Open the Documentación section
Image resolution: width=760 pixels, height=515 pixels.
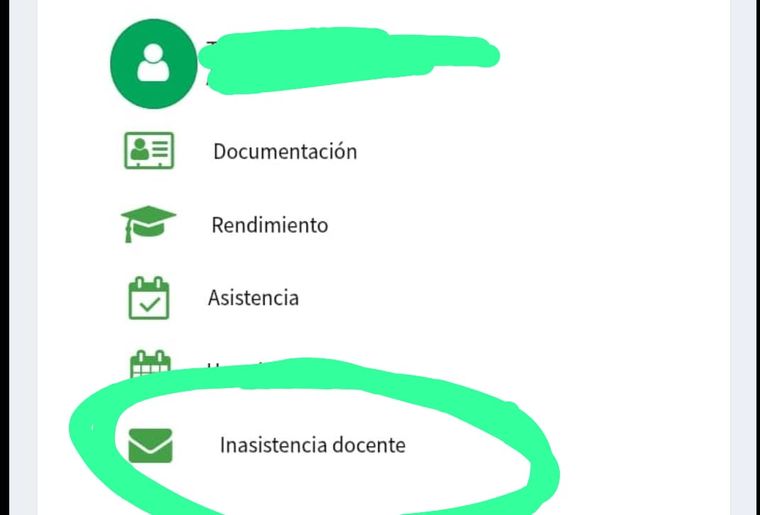[284, 152]
